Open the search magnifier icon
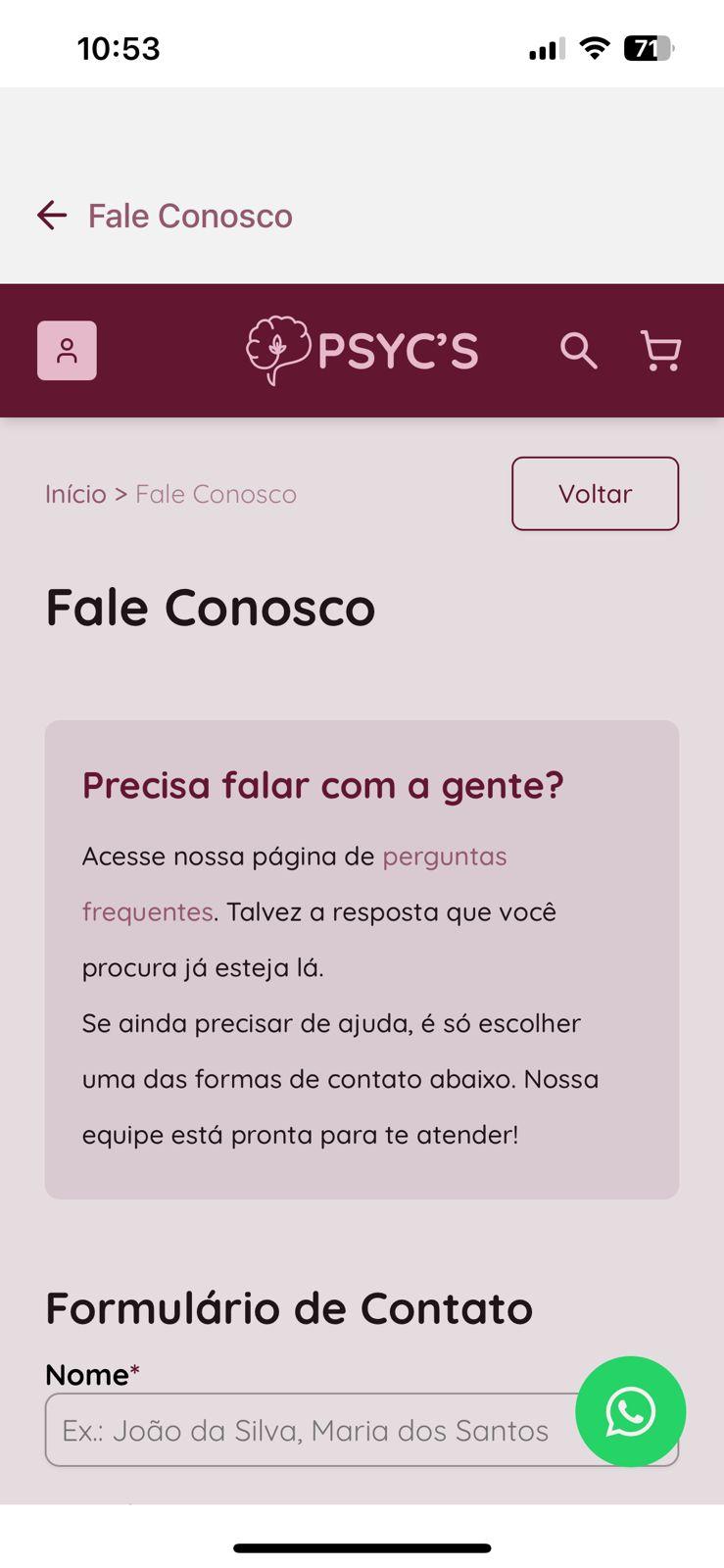Image resolution: width=724 pixels, height=1568 pixels. tap(578, 350)
